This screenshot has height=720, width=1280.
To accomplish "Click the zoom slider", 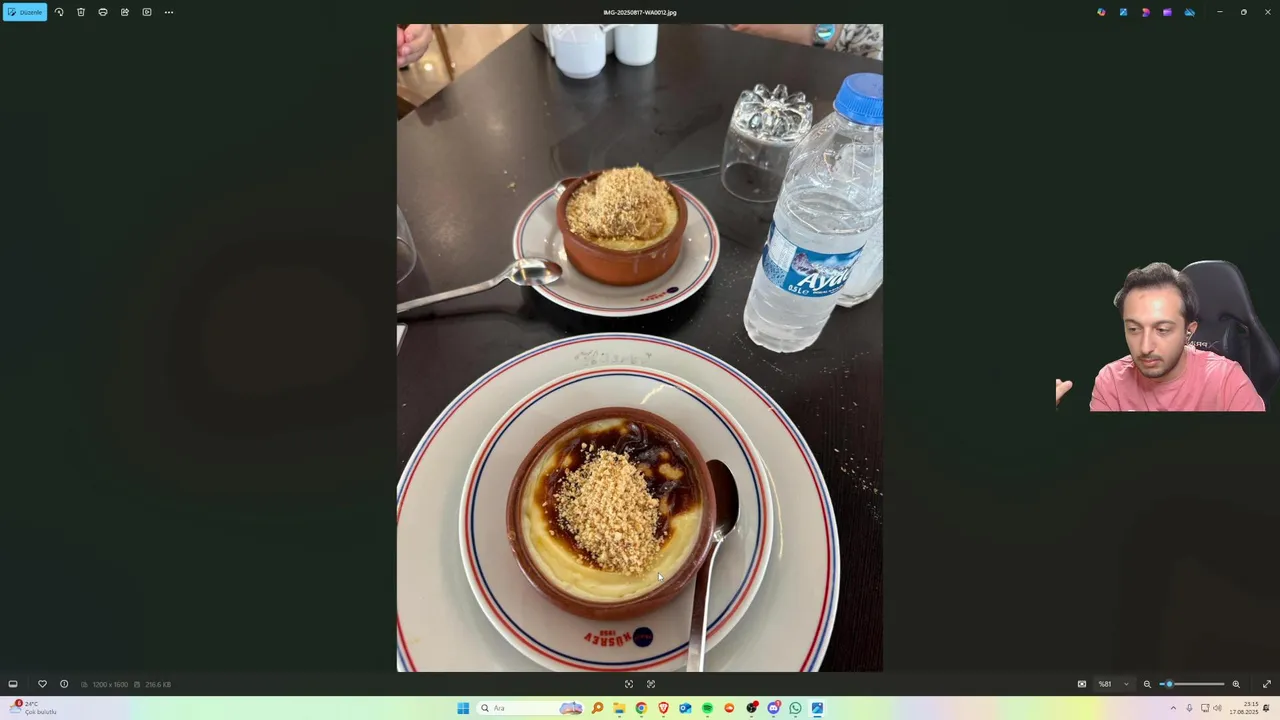I will point(1192,684).
